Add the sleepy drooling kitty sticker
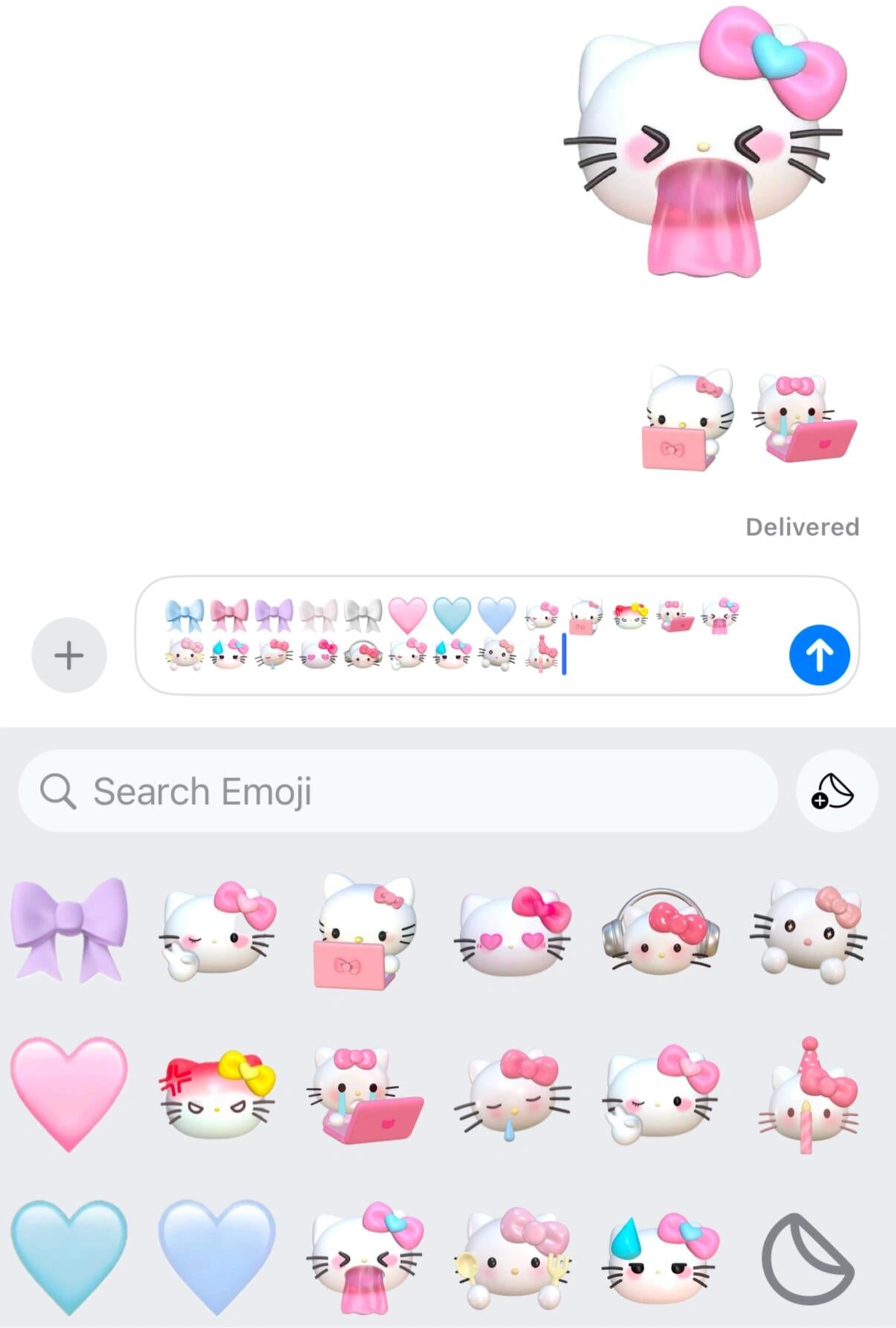Screen dimensions: 896x1328 513,1094
